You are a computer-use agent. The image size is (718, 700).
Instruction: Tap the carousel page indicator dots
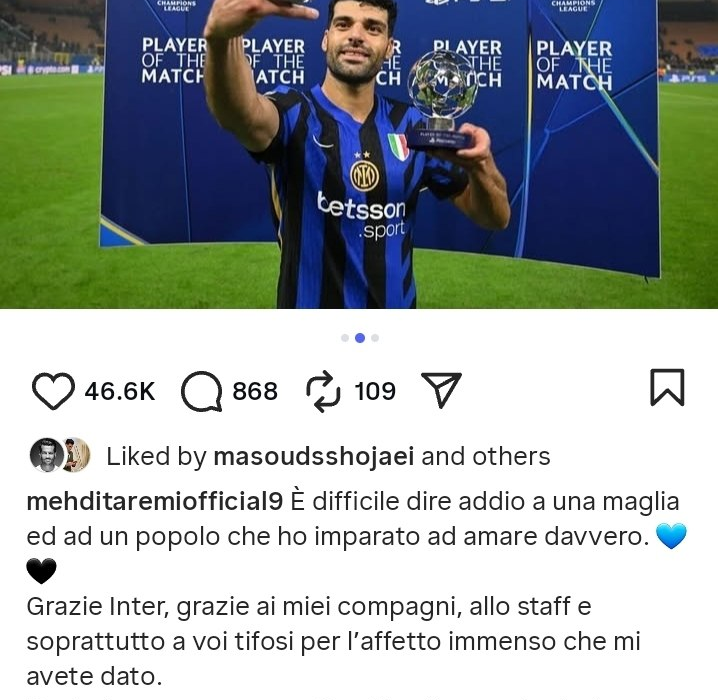pos(359,338)
